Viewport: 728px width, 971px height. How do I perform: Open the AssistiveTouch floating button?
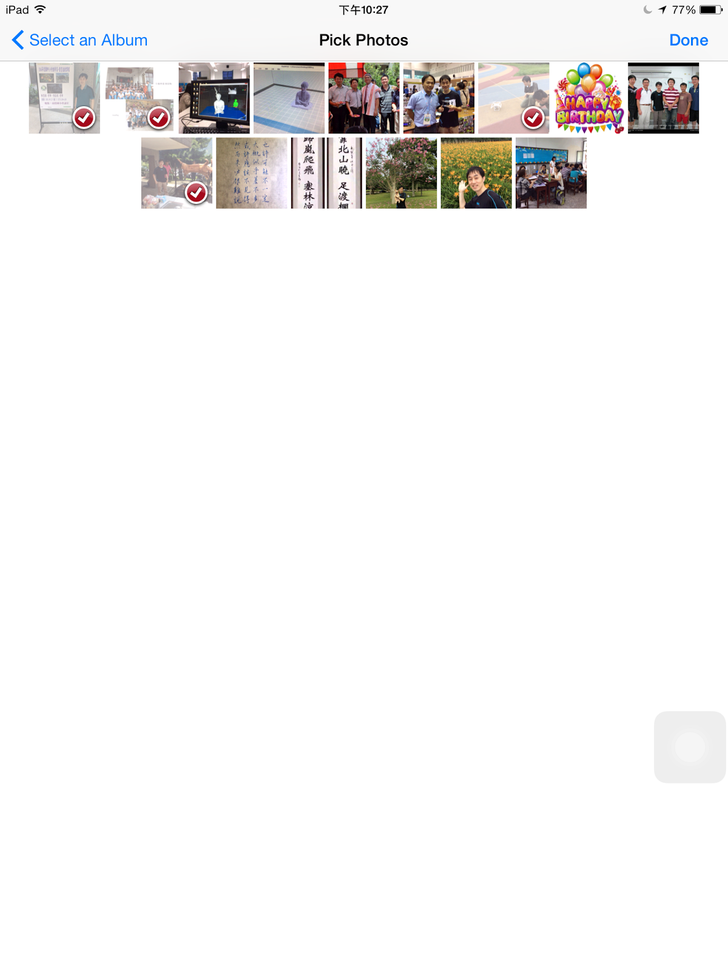click(690, 747)
